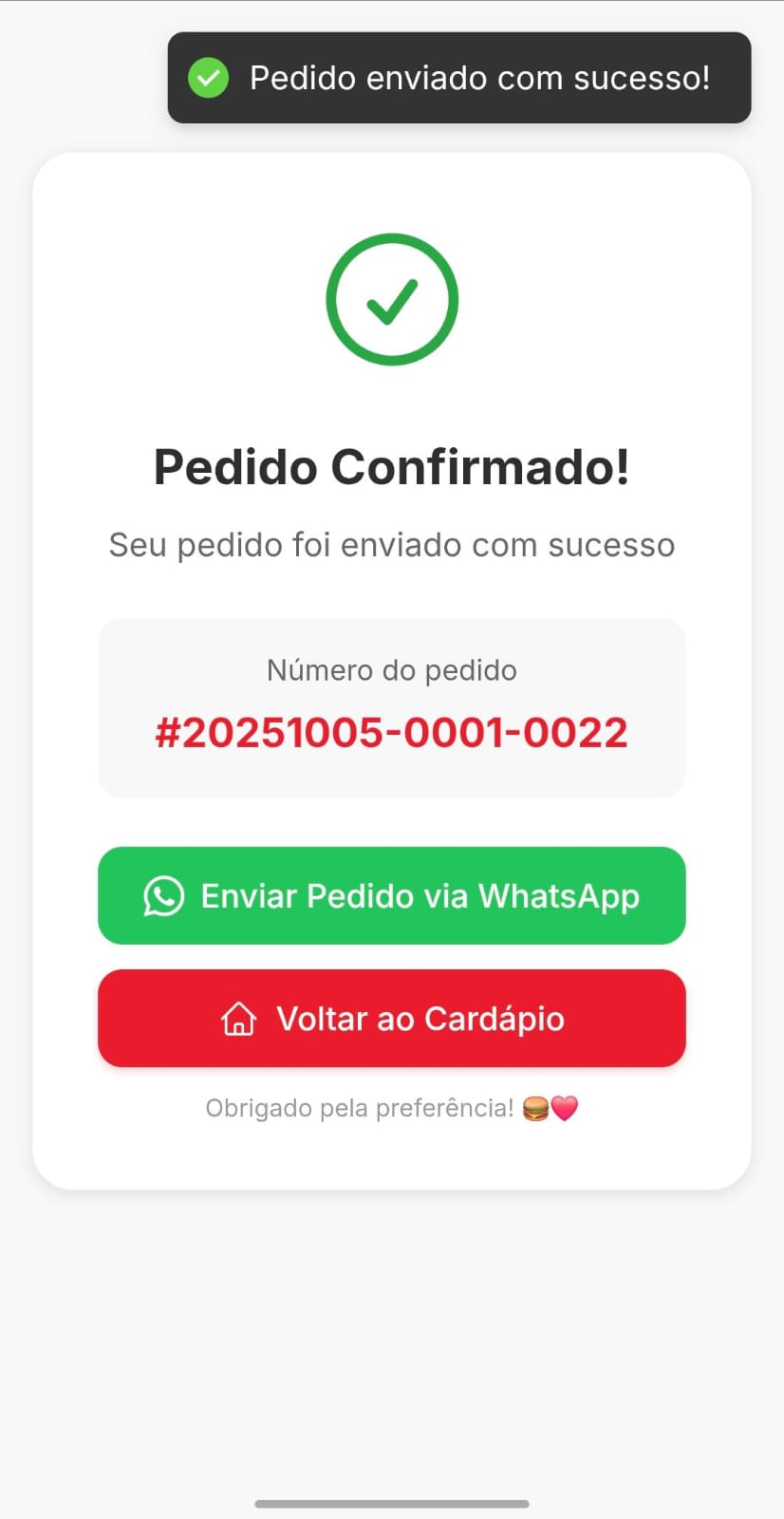Screen dimensions: 784x1519
Task: Select the order number #20251005-0001-0022
Action: (392, 731)
